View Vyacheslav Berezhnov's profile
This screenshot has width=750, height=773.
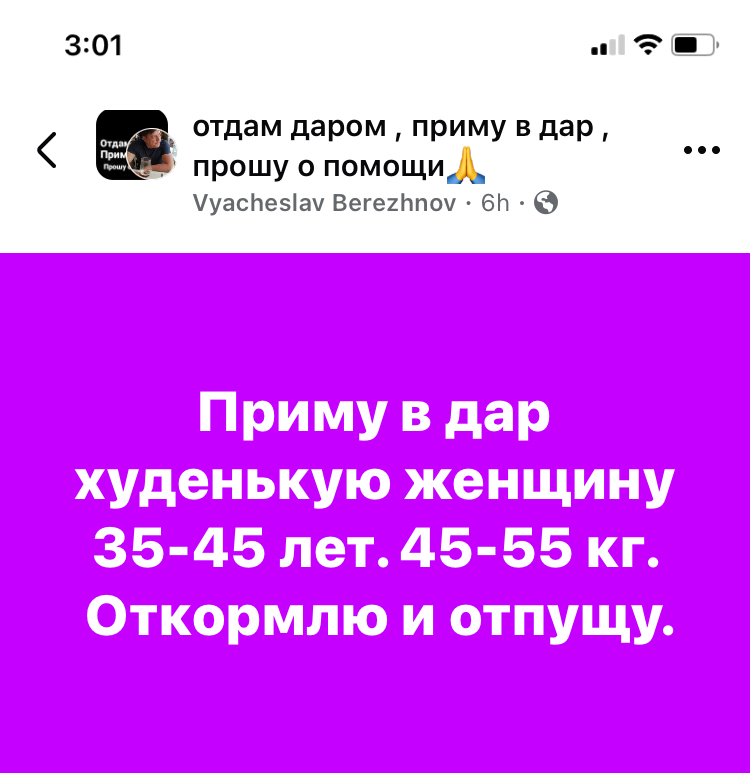(x=324, y=204)
